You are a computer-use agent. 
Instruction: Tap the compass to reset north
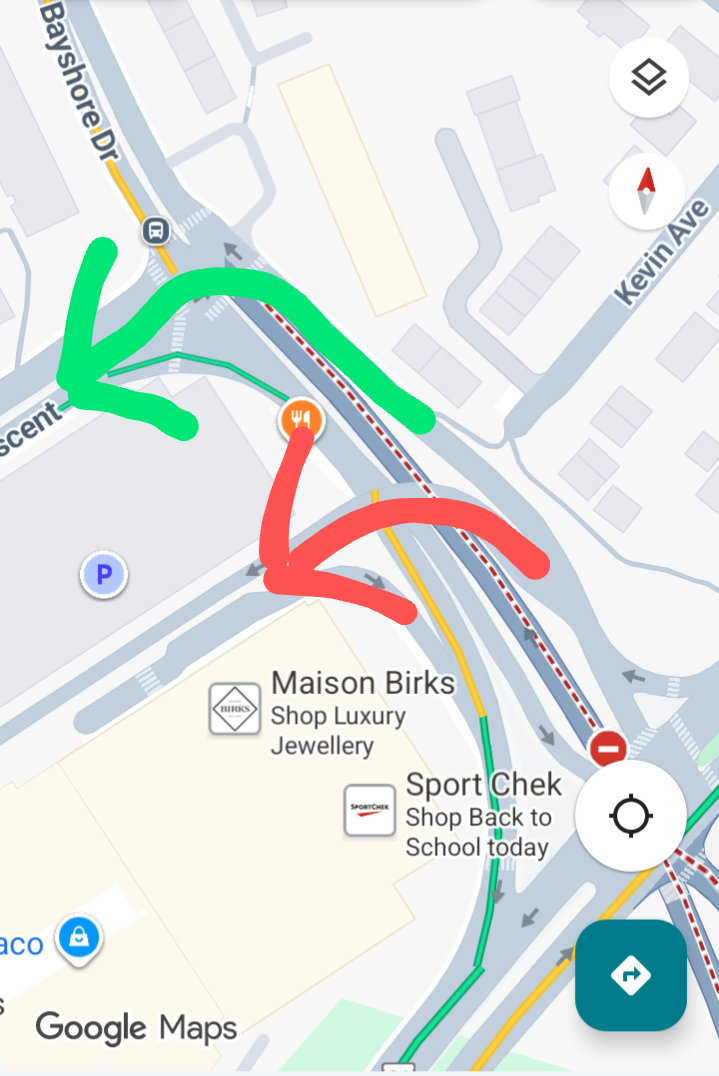click(x=646, y=191)
